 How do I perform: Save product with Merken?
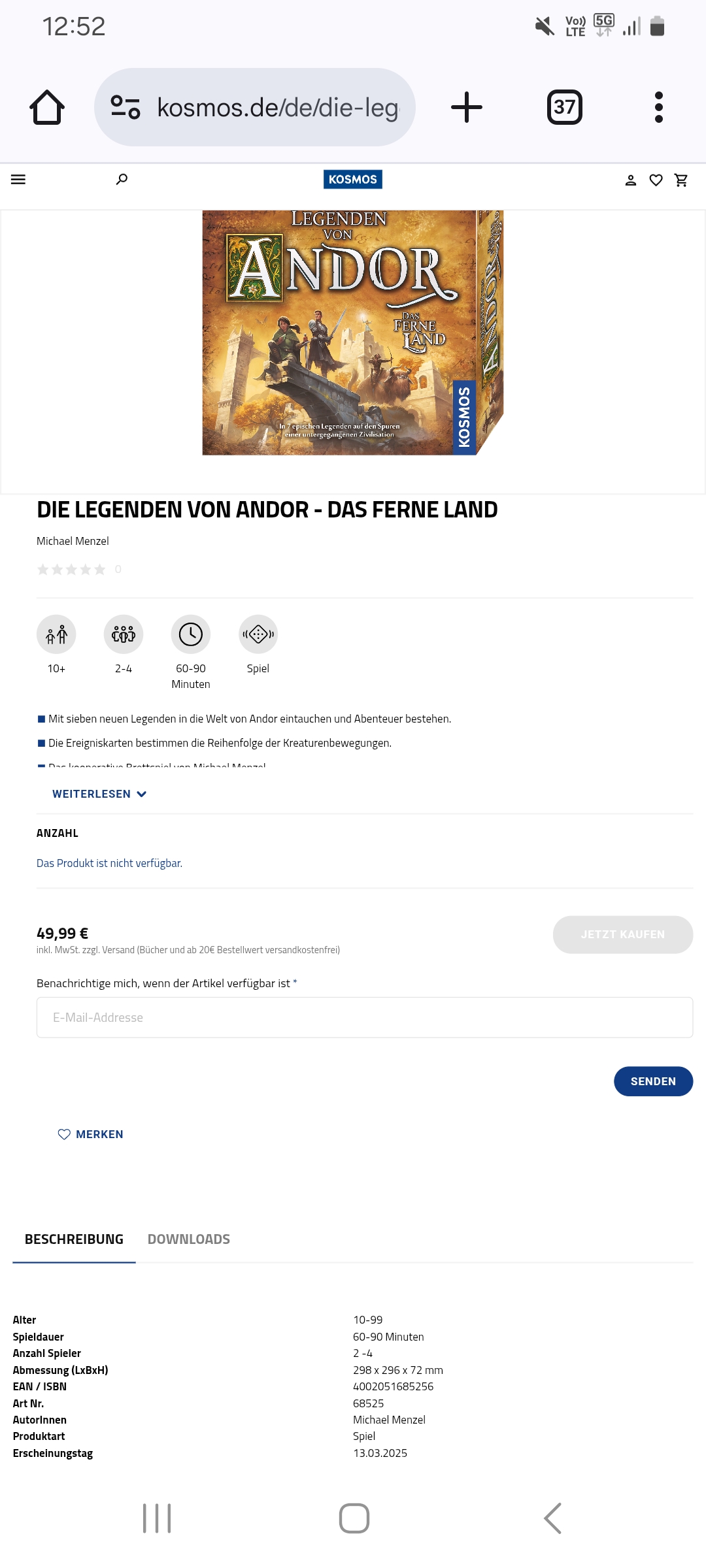click(91, 1134)
